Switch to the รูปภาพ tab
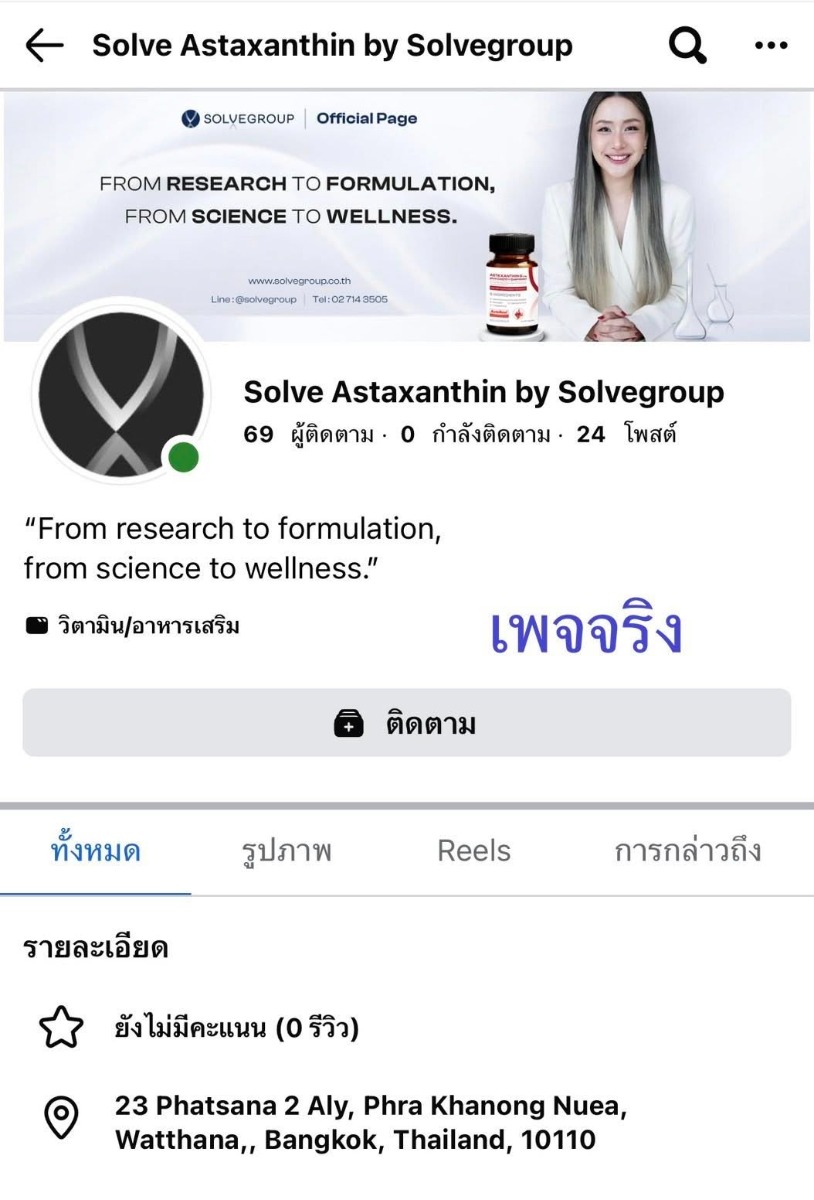 pyautogui.click(x=289, y=851)
